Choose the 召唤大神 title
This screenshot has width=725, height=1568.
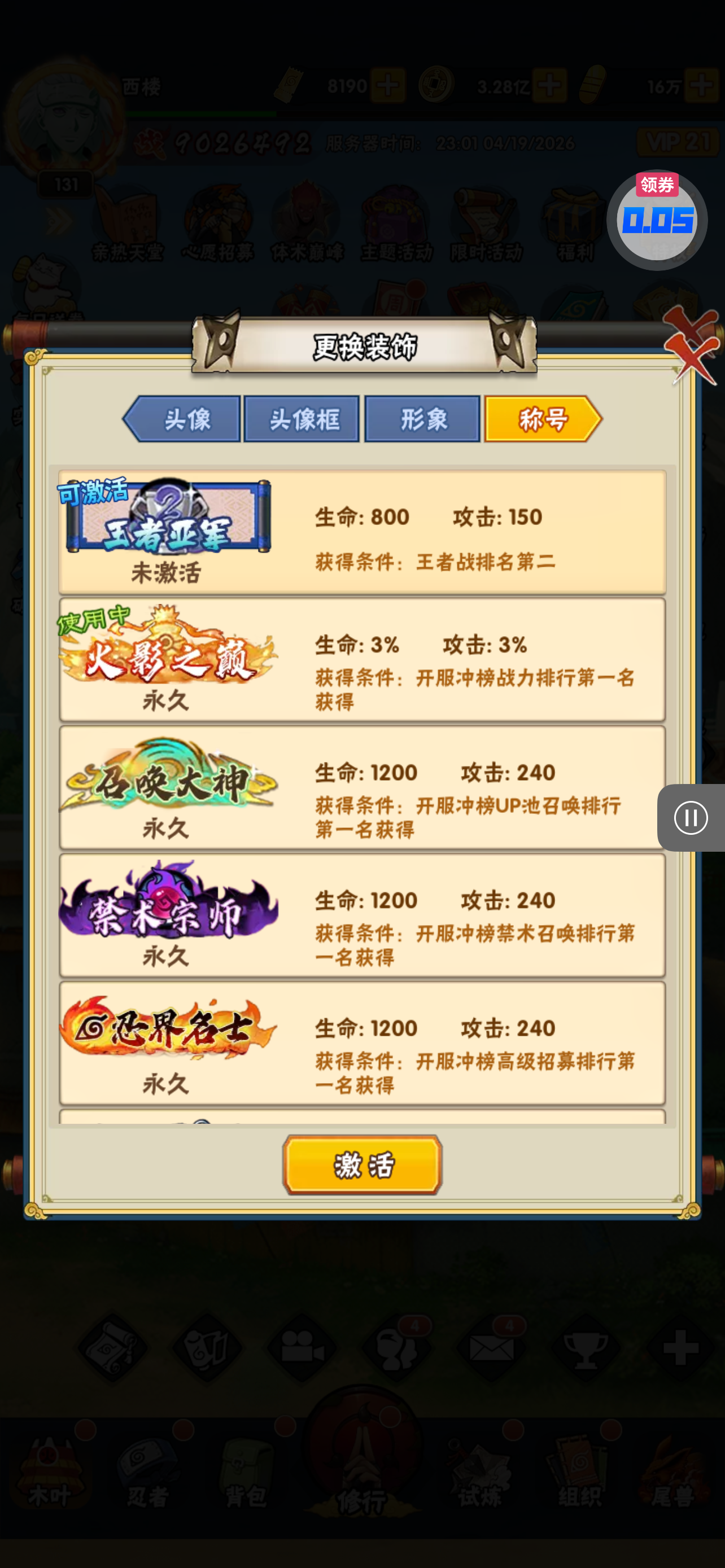point(362,787)
